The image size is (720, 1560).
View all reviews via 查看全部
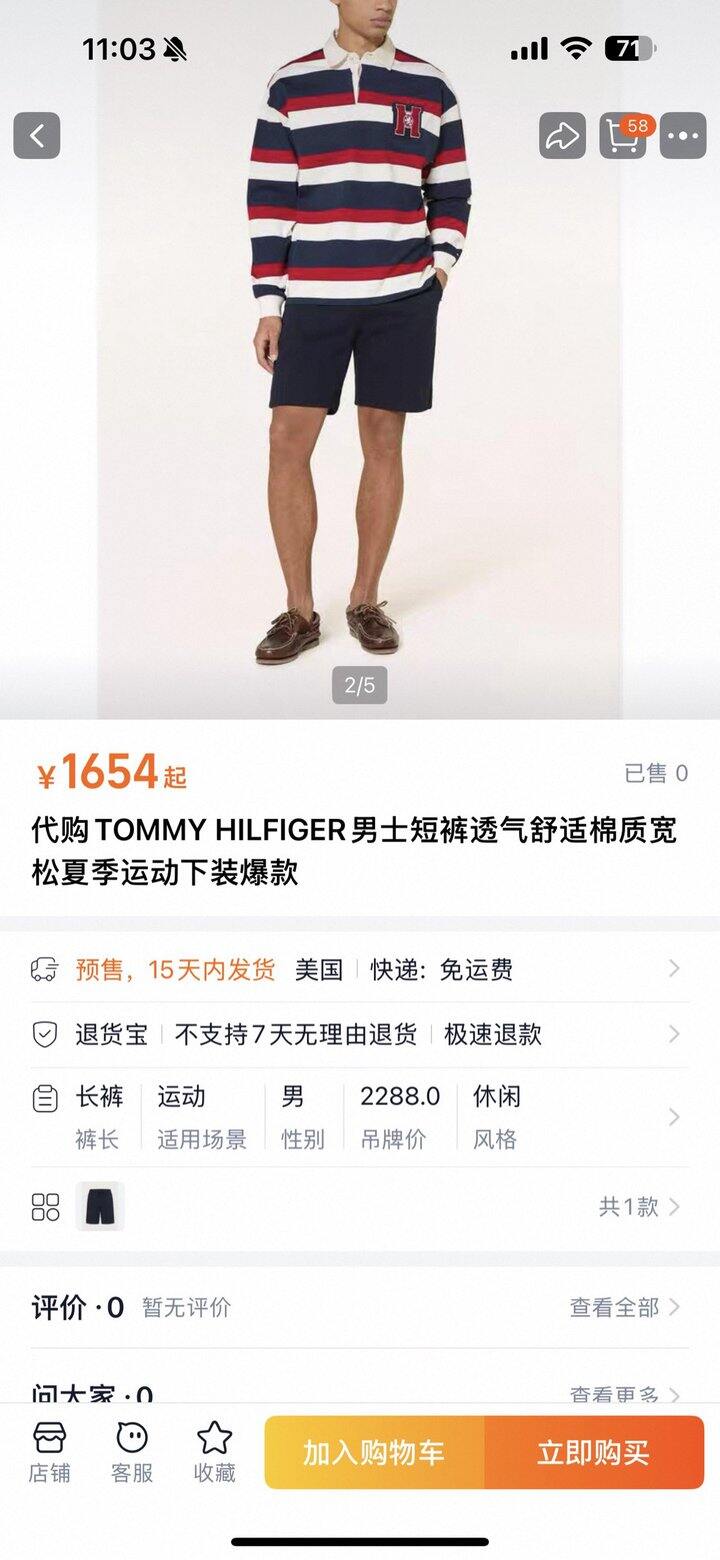tap(624, 1307)
